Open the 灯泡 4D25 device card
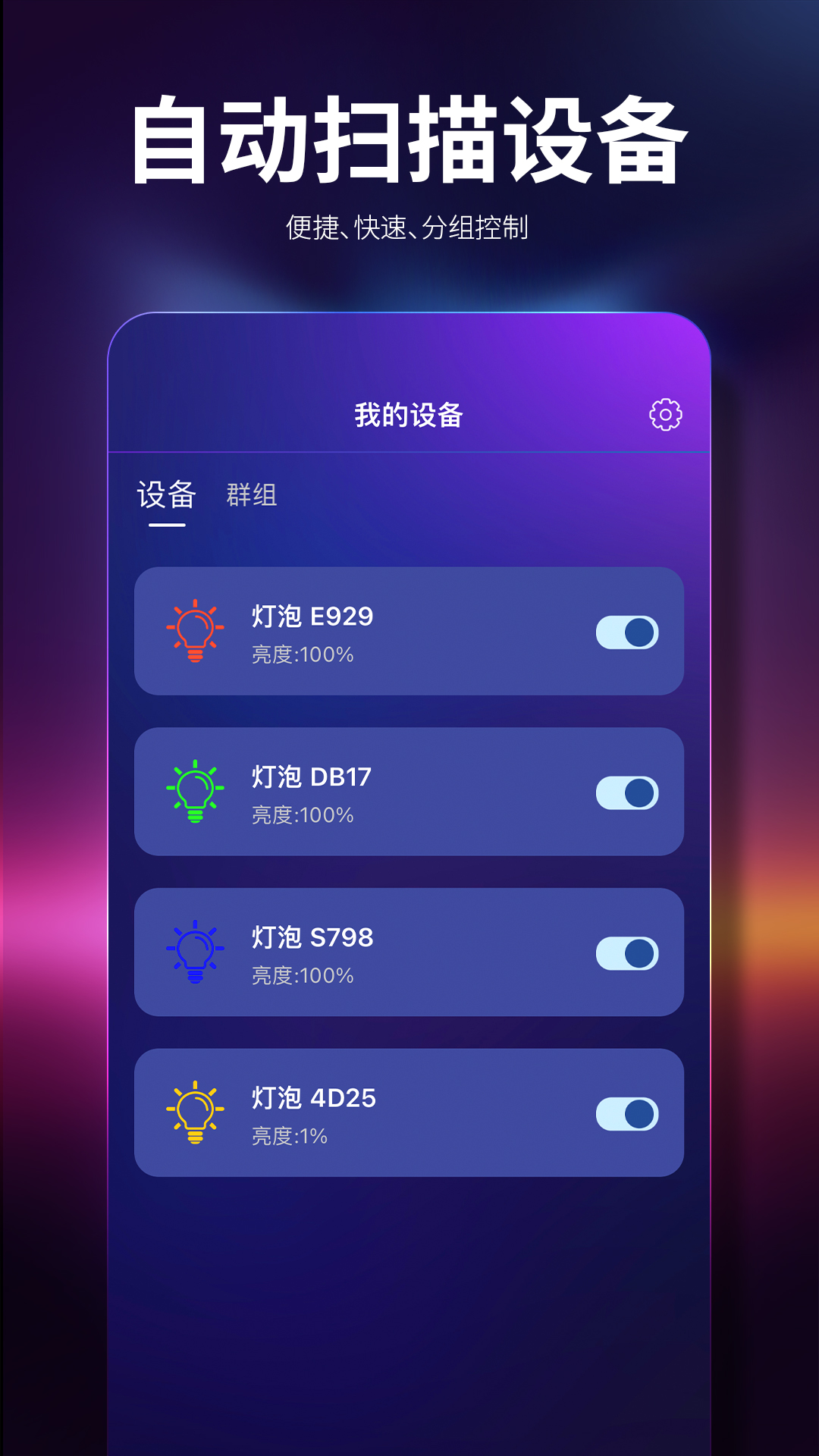 click(x=409, y=1113)
